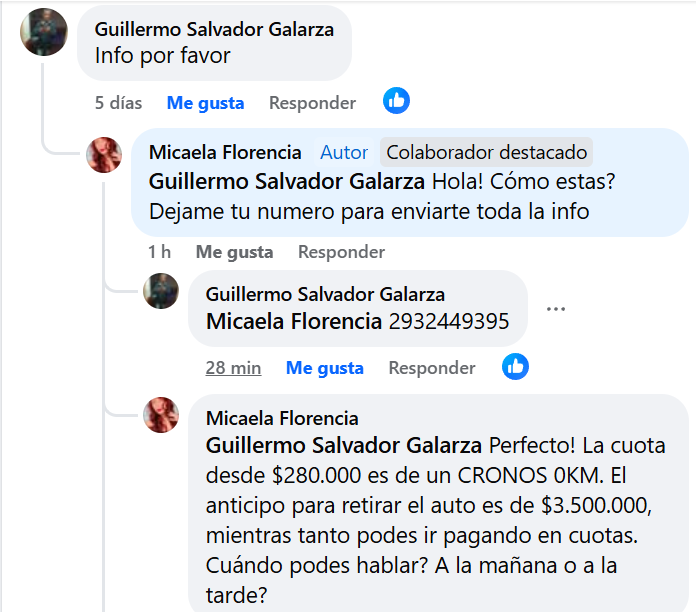Like Micaela's 'Dejame tu numero' reply
Image resolution: width=696 pixels, height=612 pixels.
pos(234,252)
